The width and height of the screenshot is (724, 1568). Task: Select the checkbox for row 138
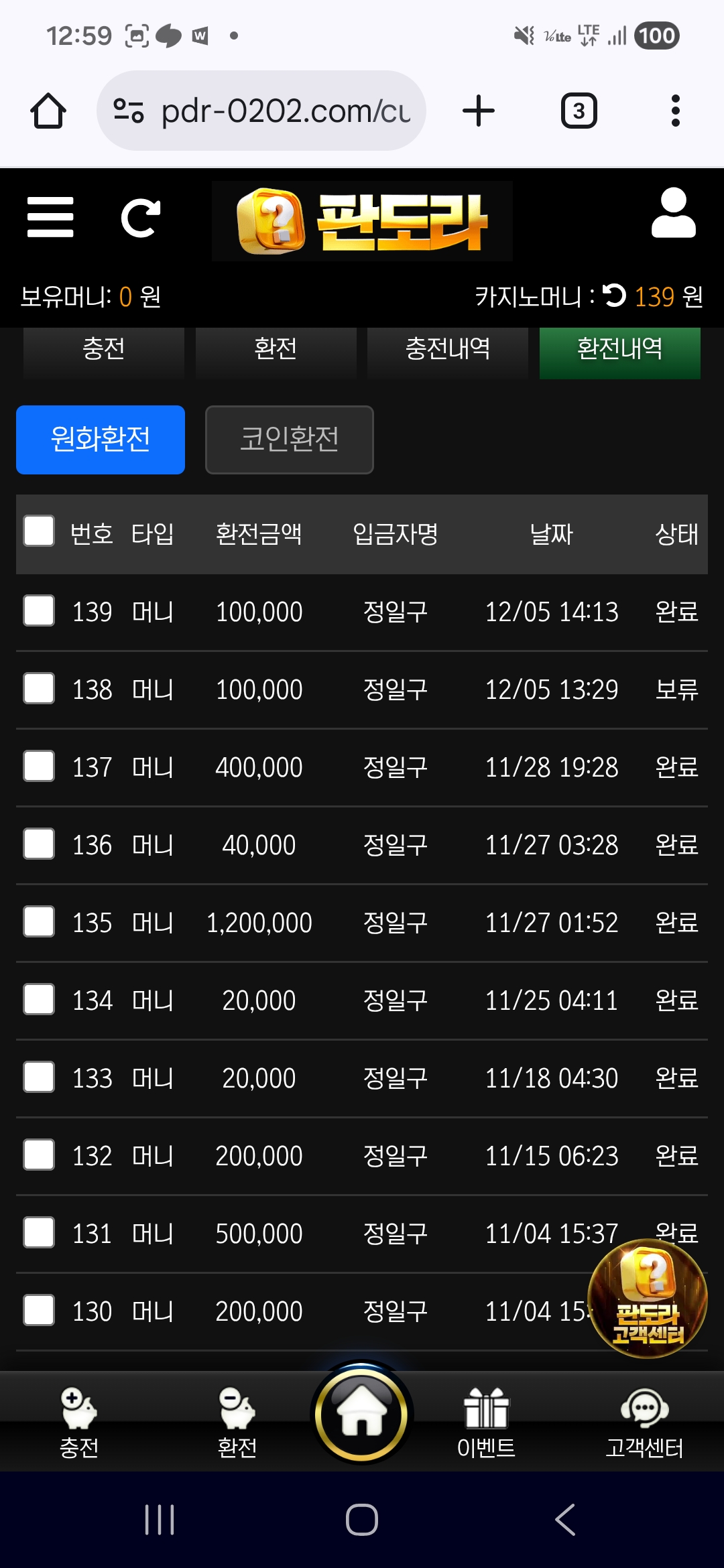click(39, 688)
